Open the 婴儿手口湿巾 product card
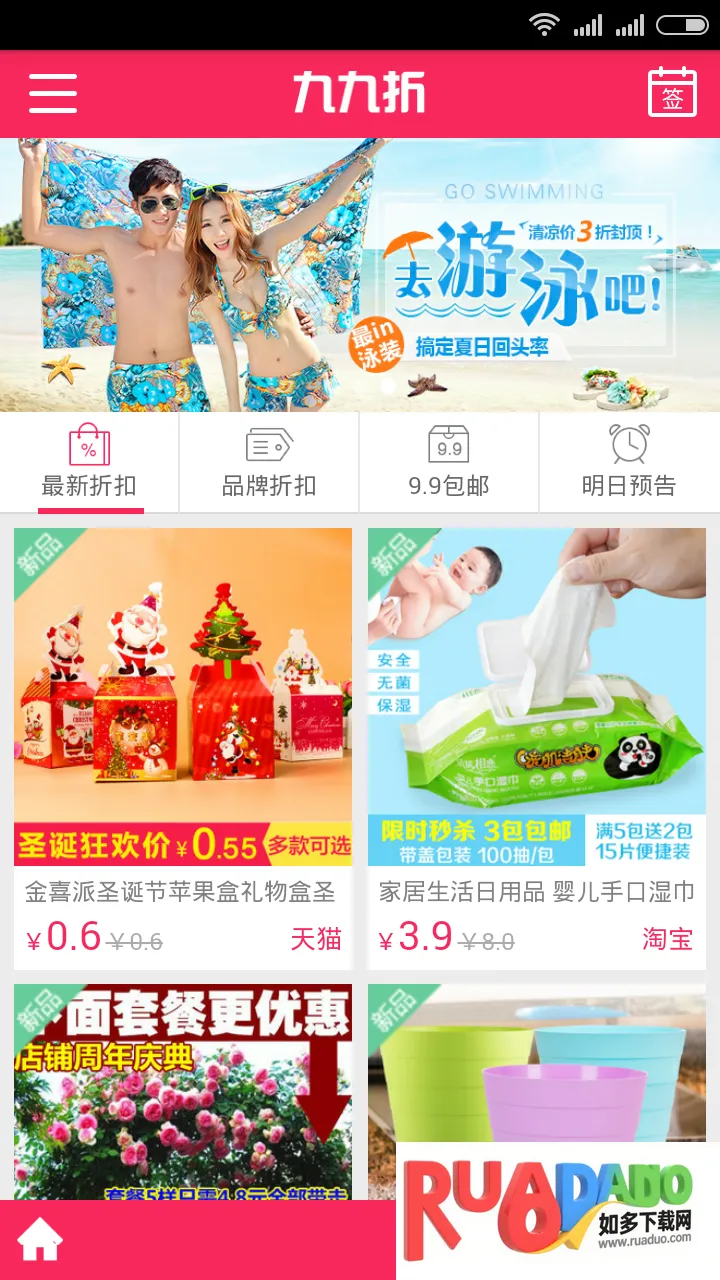 click(537, 748)
